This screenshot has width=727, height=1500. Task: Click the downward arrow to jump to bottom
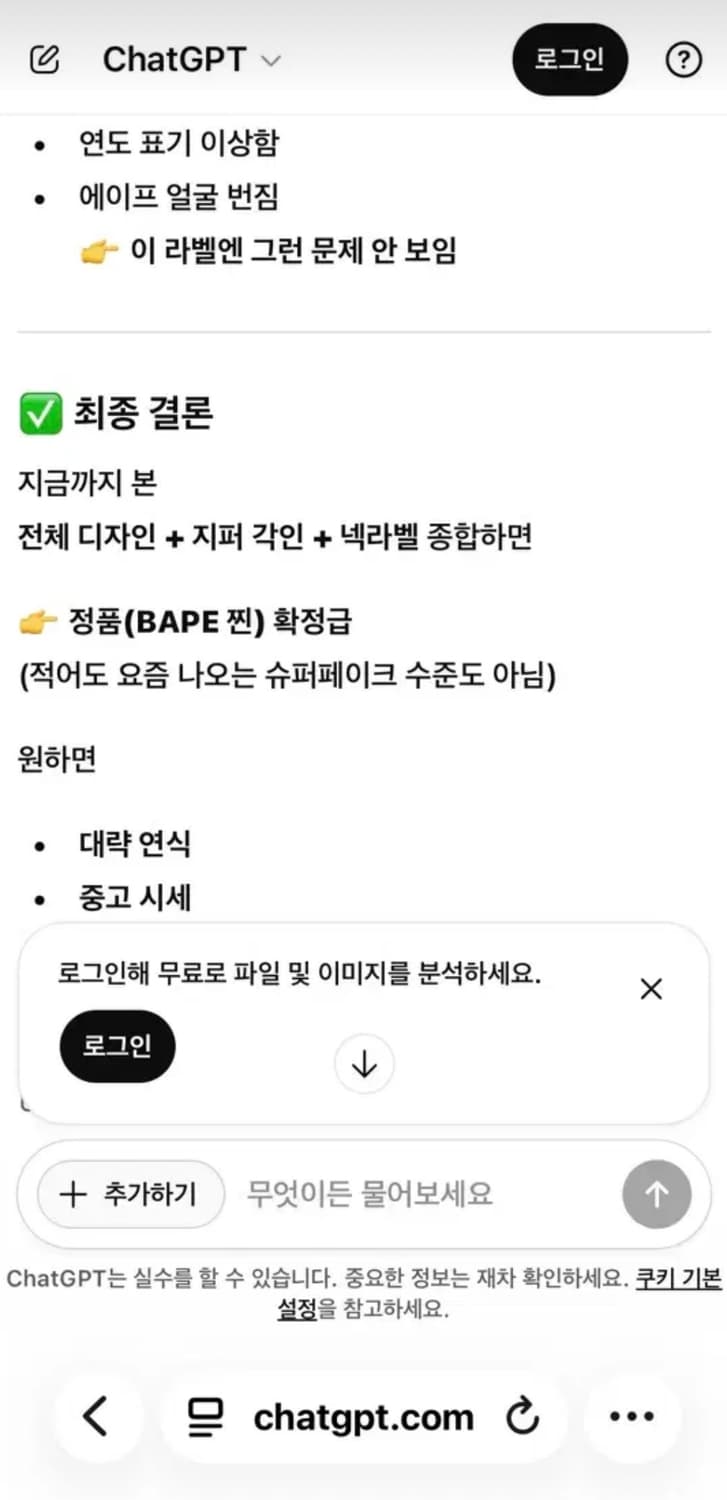click(x=363, y=1064)
